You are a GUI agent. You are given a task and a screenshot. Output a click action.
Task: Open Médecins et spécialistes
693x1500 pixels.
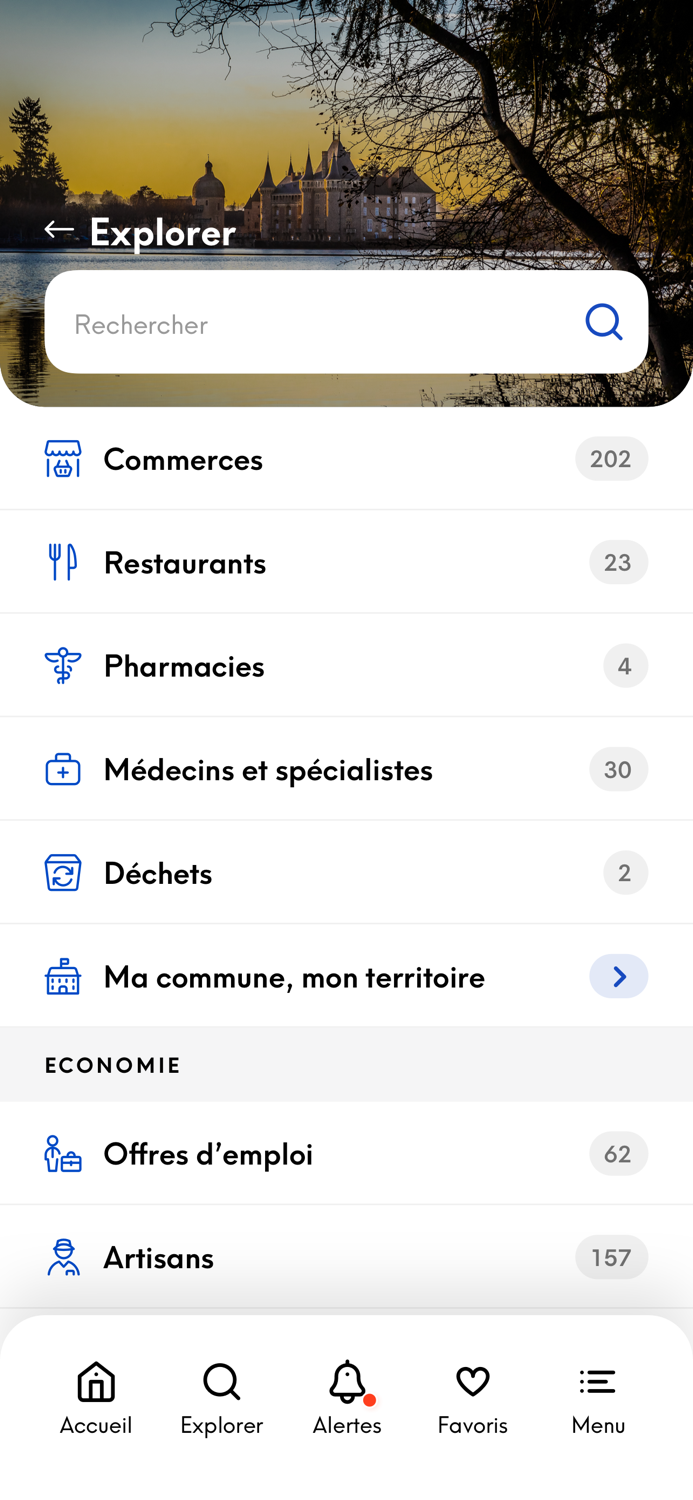346,769
